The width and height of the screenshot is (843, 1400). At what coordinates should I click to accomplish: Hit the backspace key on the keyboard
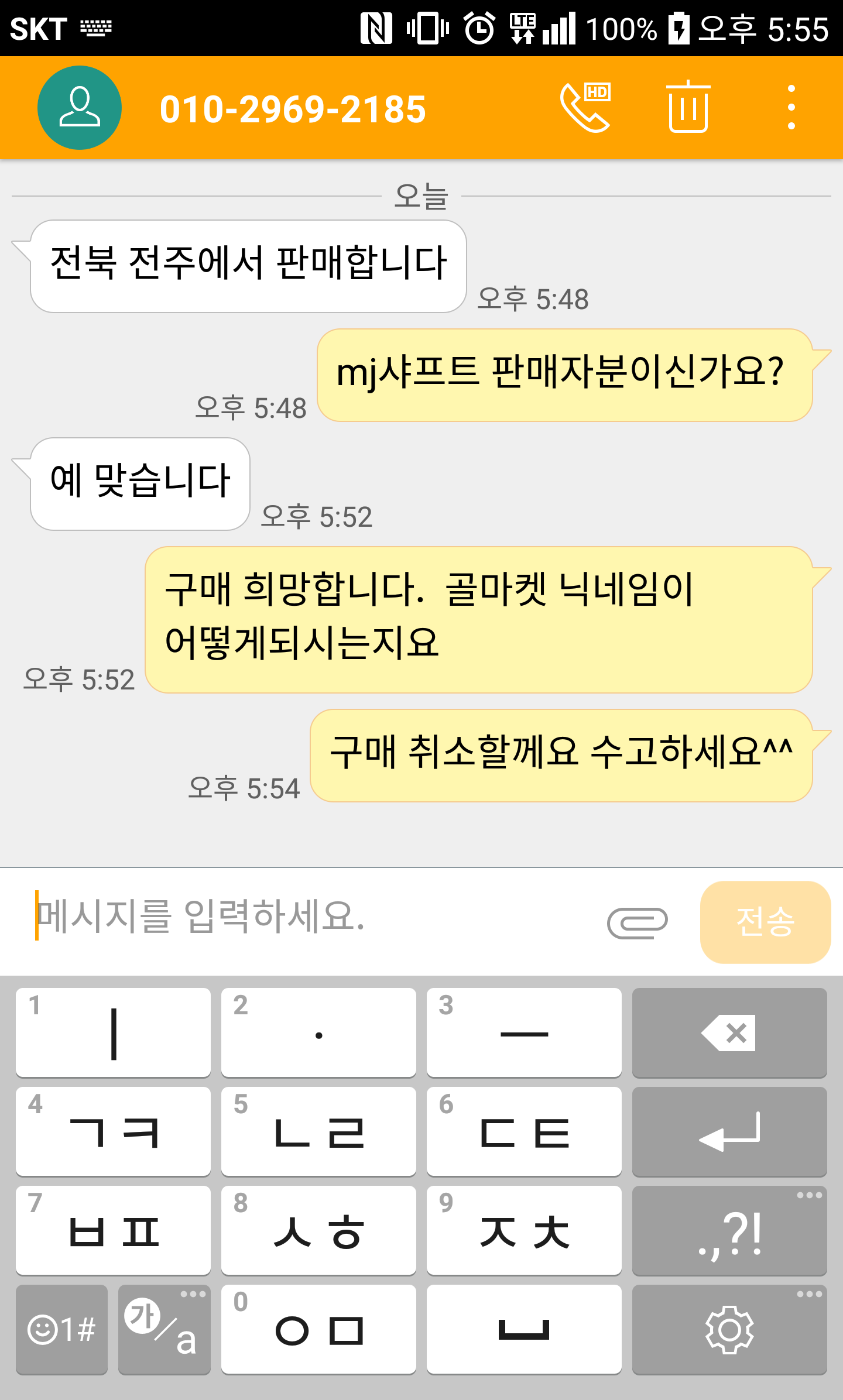coord(729,1032)
